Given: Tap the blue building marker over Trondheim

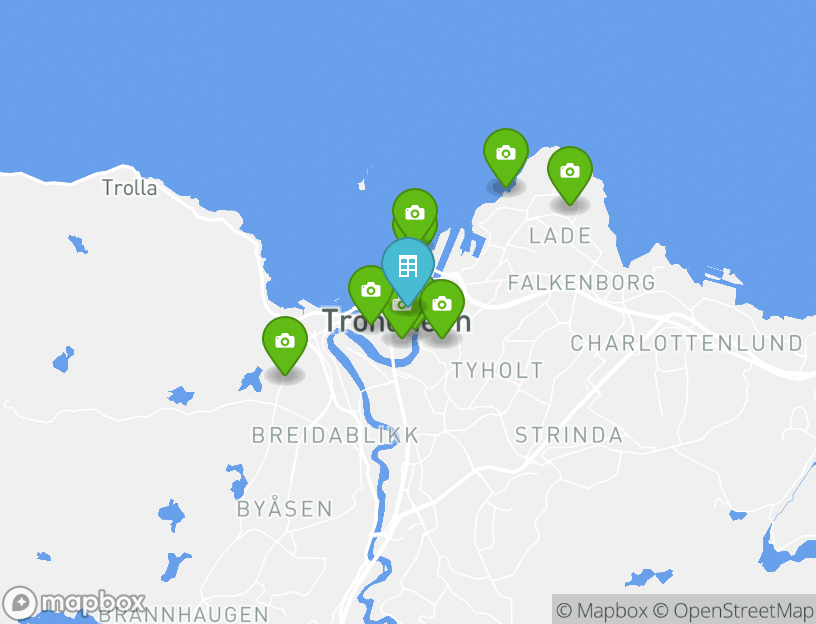Looking at the screenshot, I should tap(407, 266).
